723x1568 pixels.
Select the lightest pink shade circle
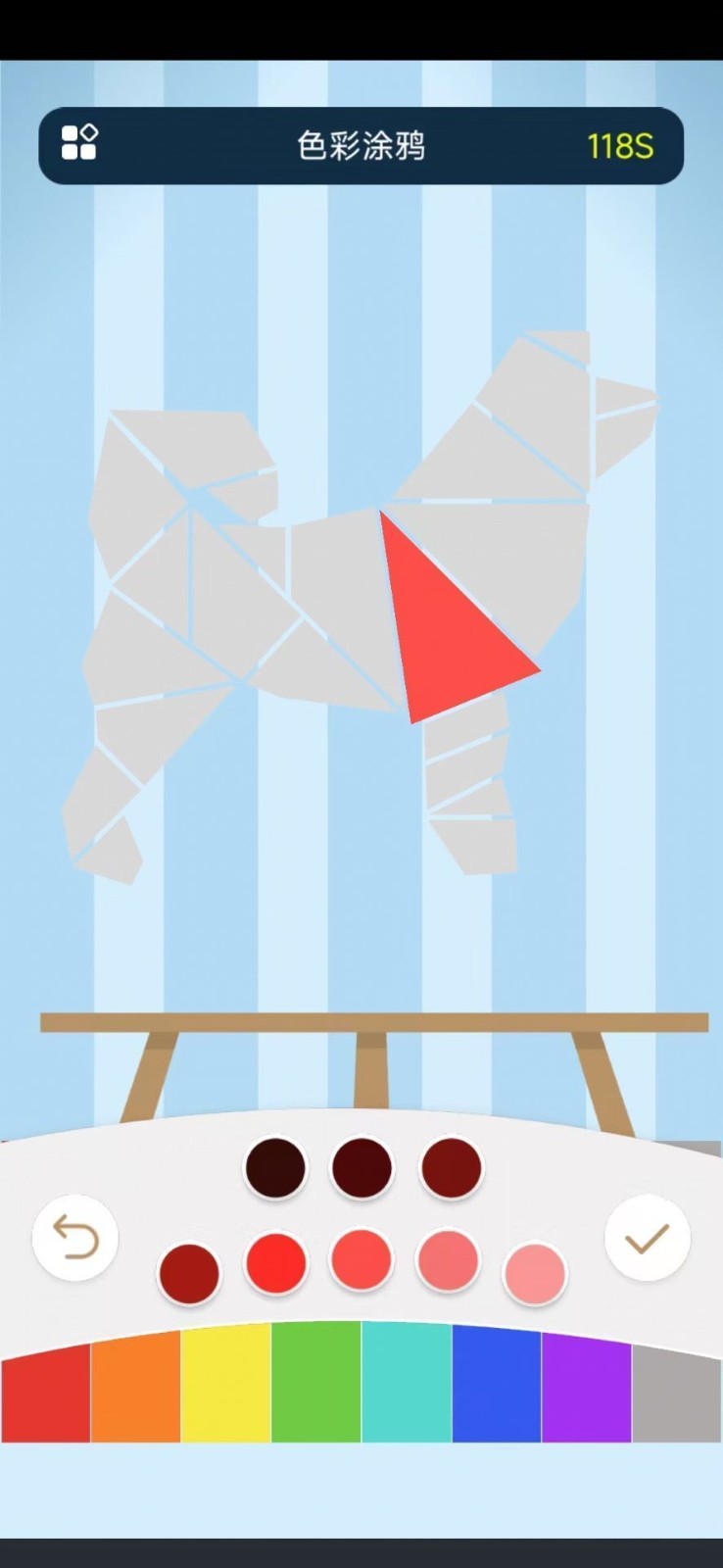(x=535, y=1274)
